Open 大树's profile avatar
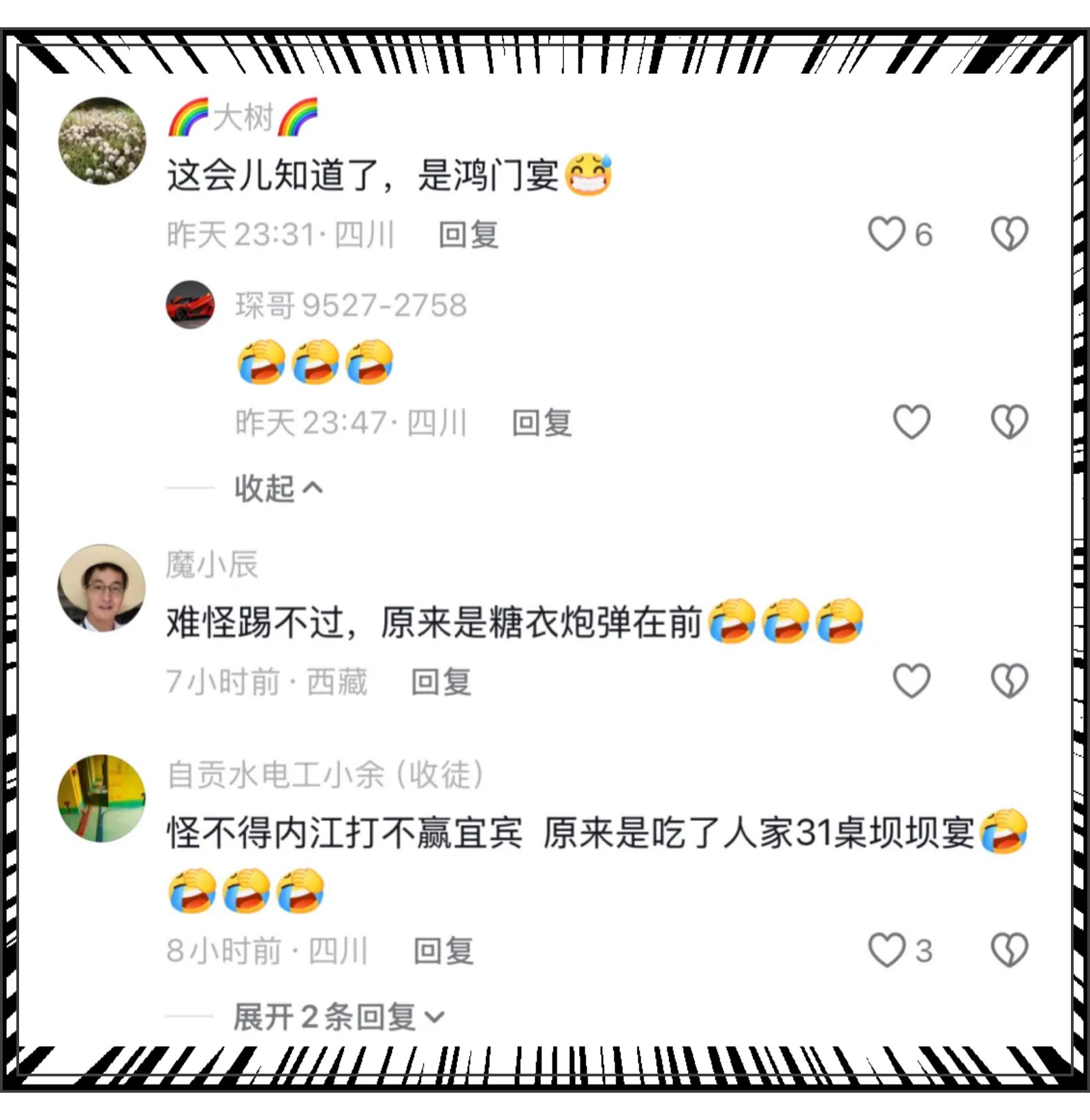The width and height of the screenshot is (1090, 1120). [102, 141]
